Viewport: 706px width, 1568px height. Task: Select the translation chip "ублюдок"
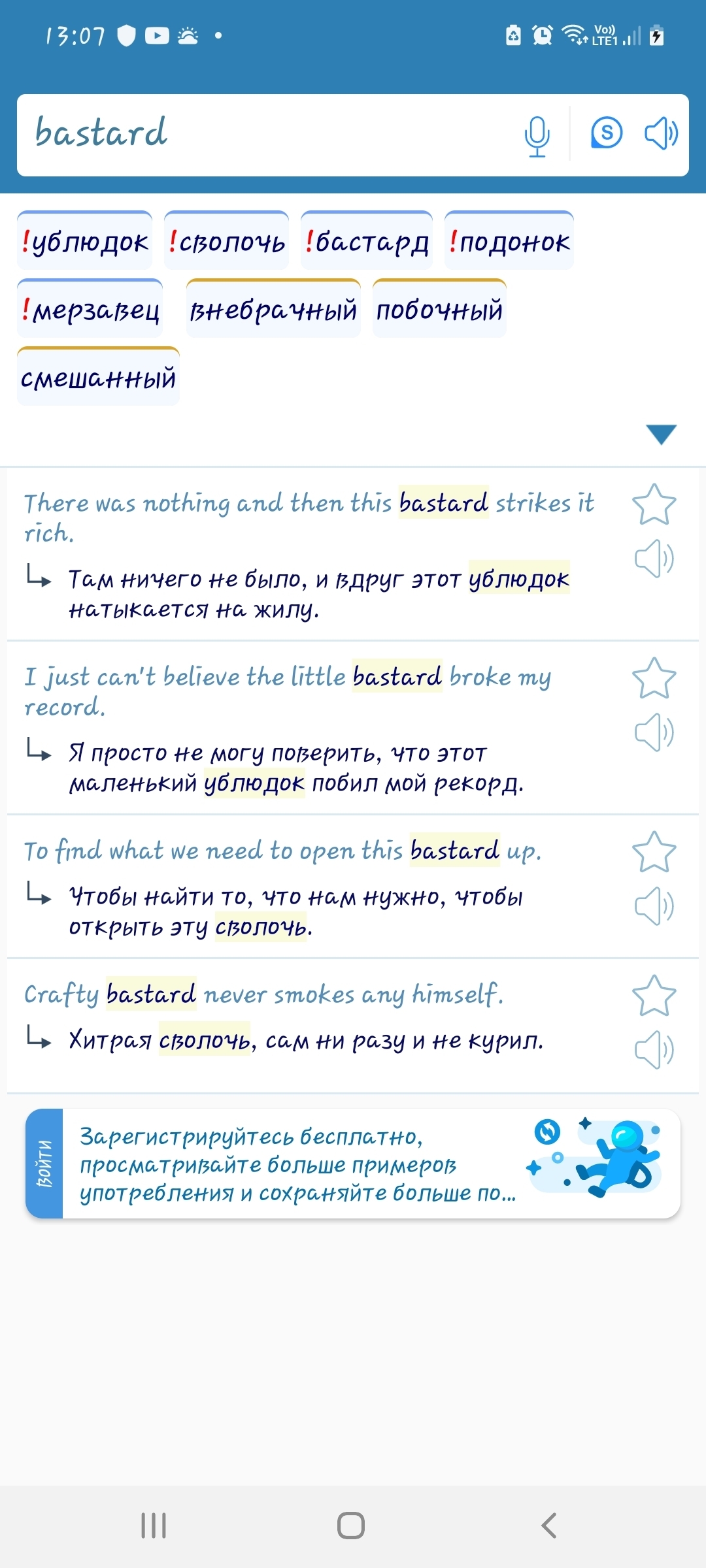(85, 242)
